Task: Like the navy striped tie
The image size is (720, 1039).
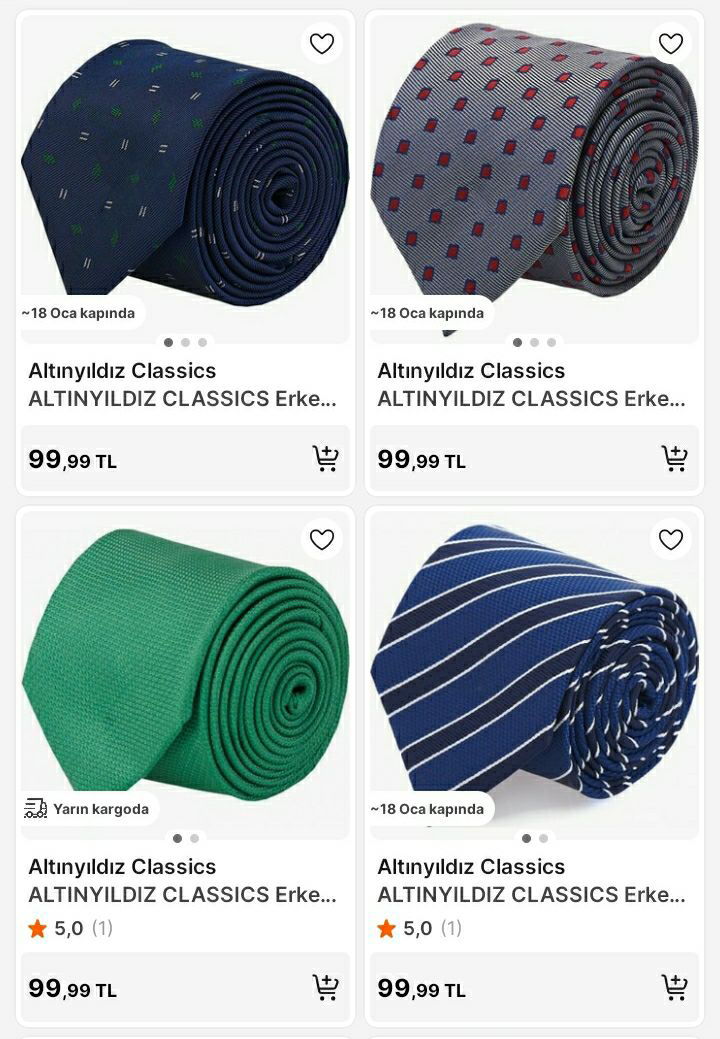Action: point(670,540)
